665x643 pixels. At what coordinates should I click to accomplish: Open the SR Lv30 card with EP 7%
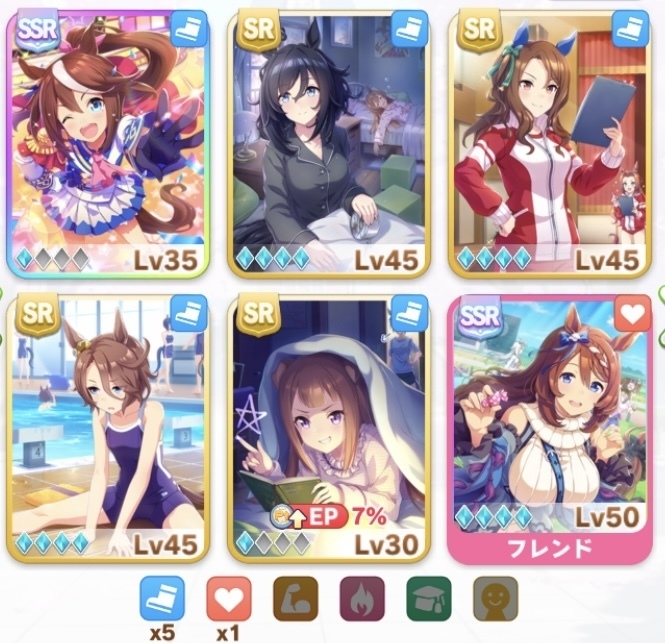pos(331,425)
